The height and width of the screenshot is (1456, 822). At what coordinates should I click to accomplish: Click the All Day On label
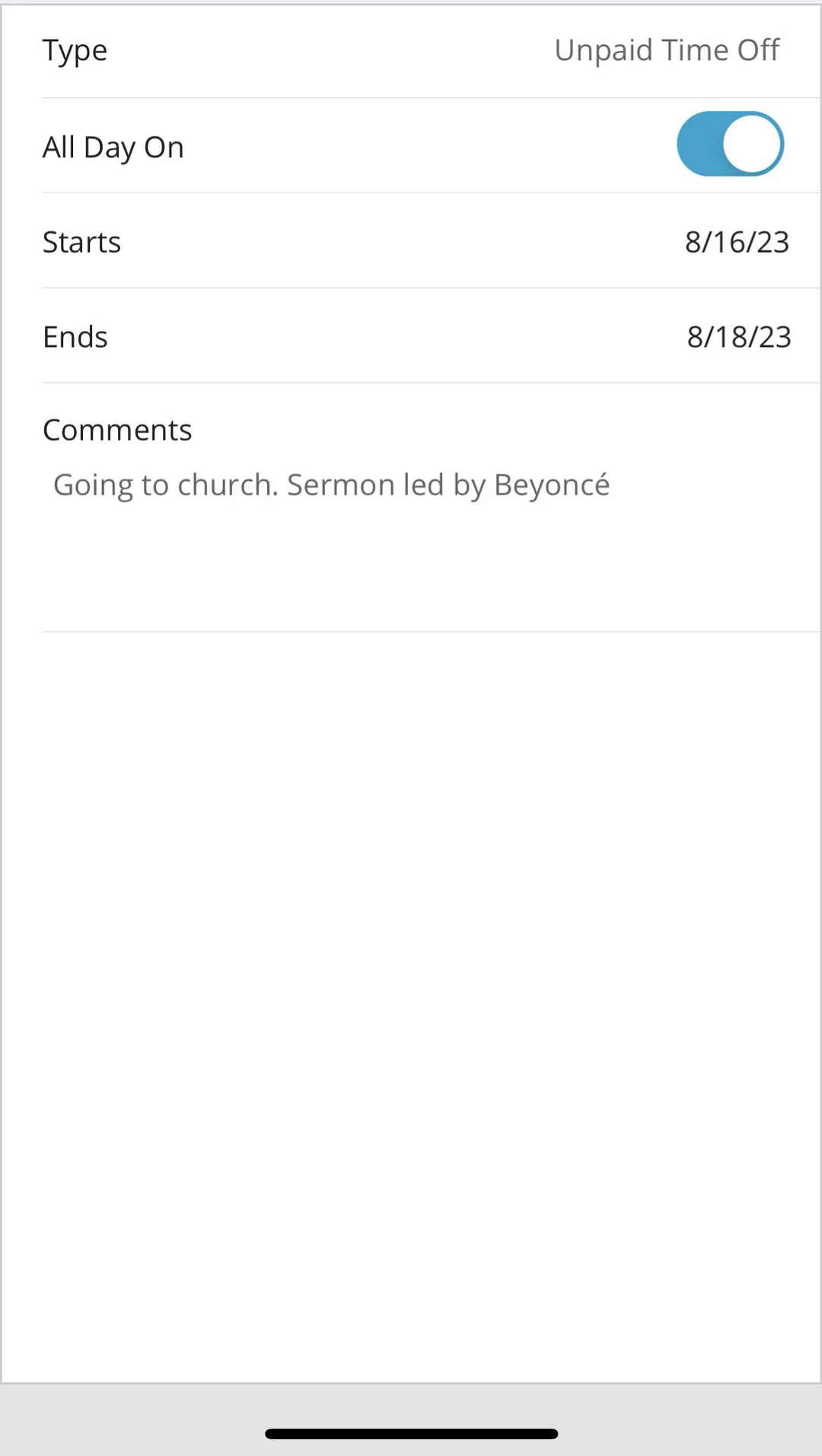pyautogui.click(x=113, y=147)
